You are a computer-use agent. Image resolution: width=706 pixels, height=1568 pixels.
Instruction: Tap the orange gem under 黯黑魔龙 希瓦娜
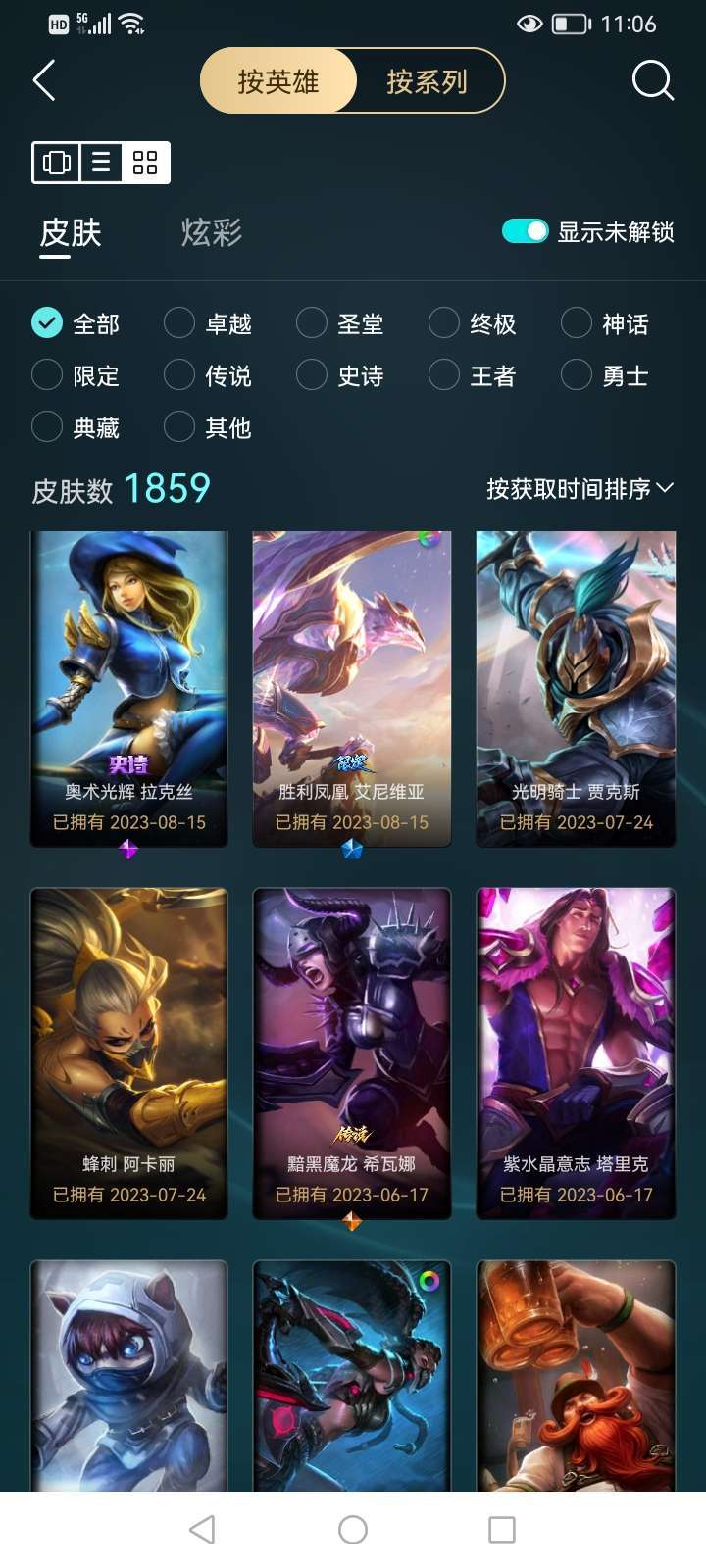point(352,1223)
